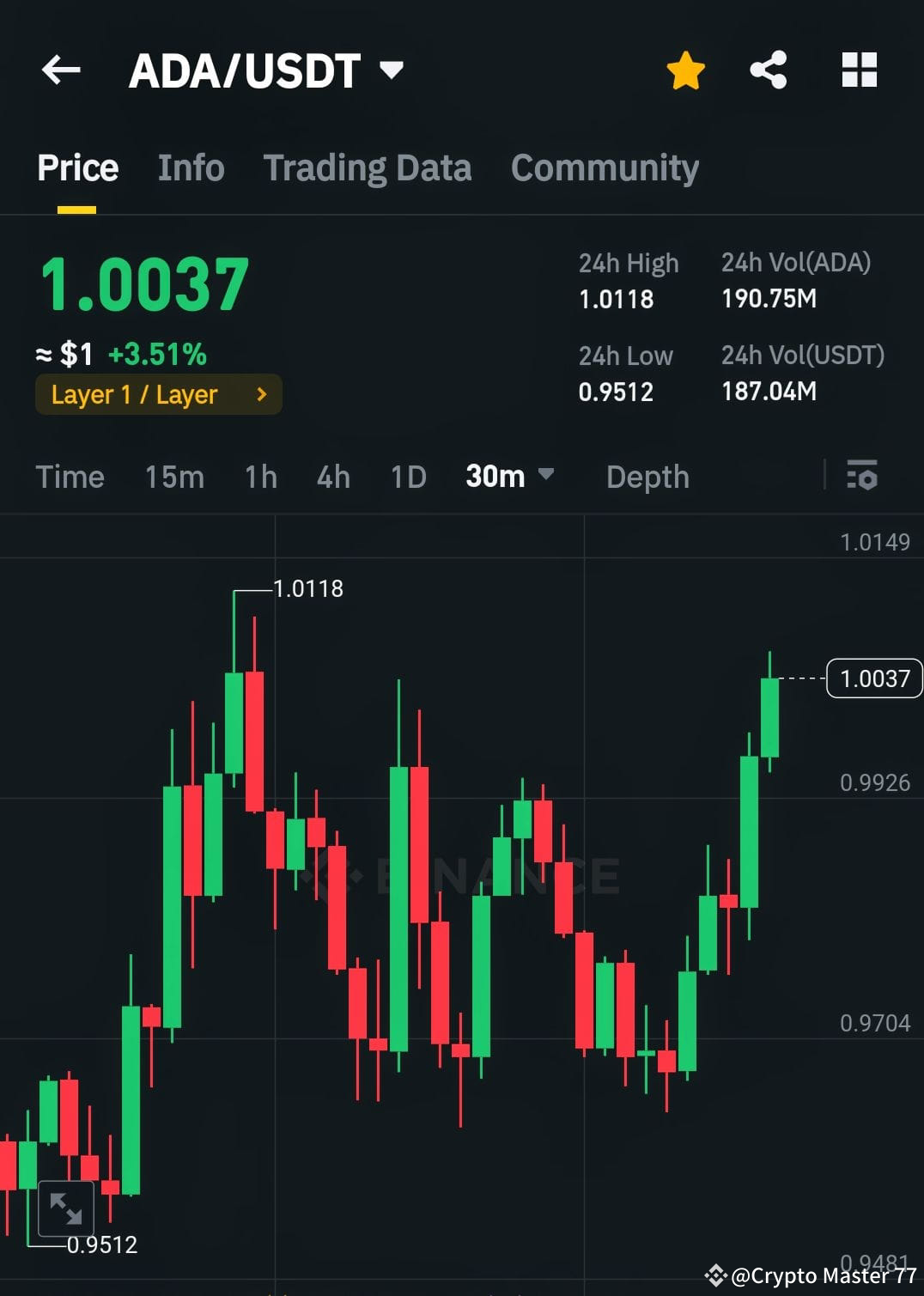Open the Layer 1 / Layer category chevron

tap(261, 395)
